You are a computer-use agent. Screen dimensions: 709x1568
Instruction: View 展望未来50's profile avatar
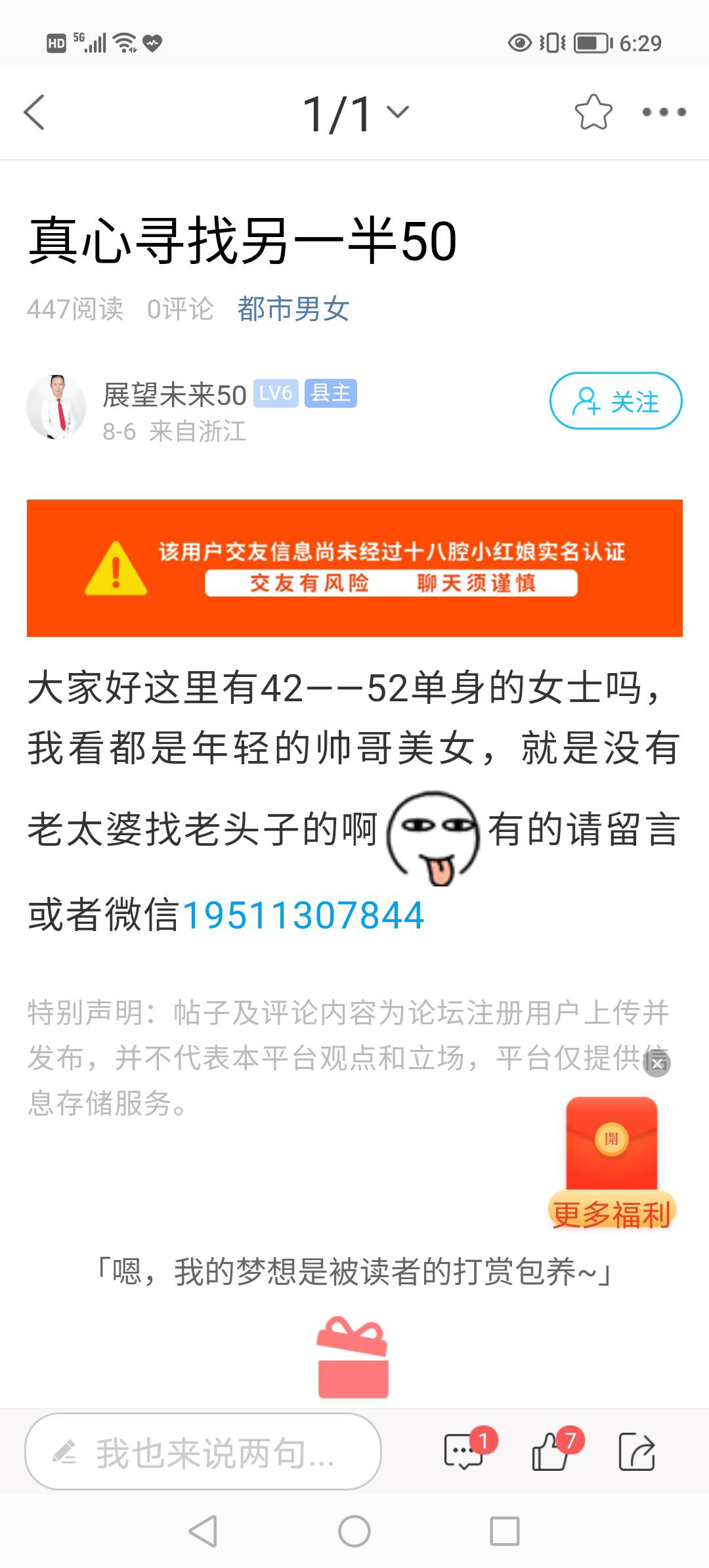tap(56, 407)
